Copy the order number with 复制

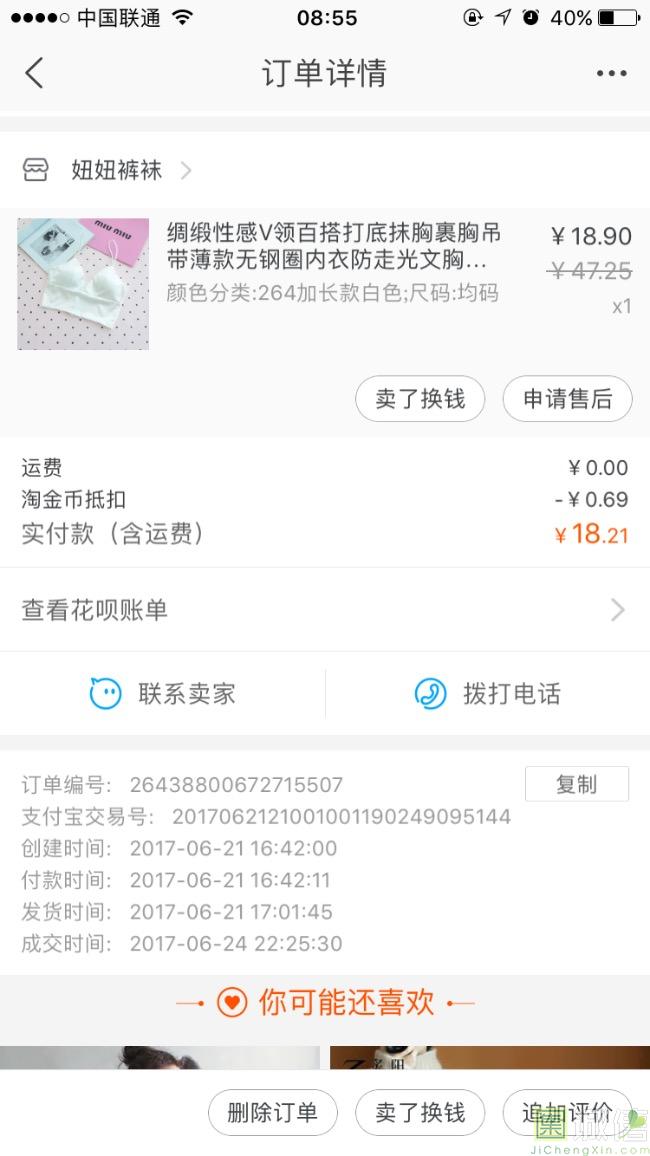click(x=576, y=784)
